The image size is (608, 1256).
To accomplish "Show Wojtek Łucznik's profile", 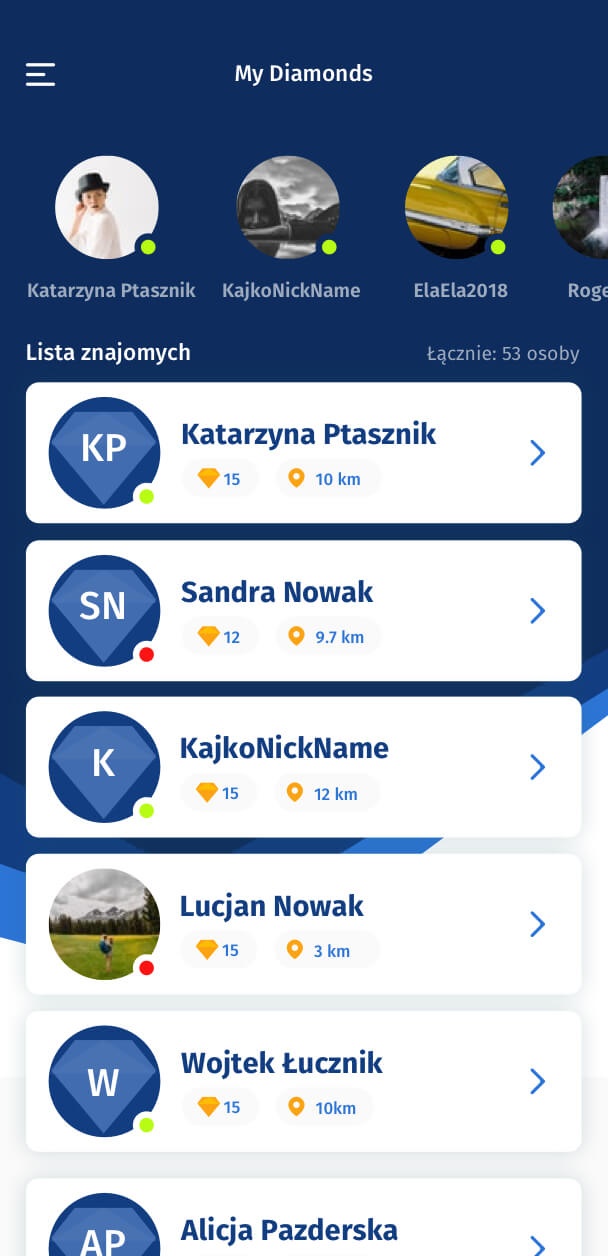I will coord(303,1081).
